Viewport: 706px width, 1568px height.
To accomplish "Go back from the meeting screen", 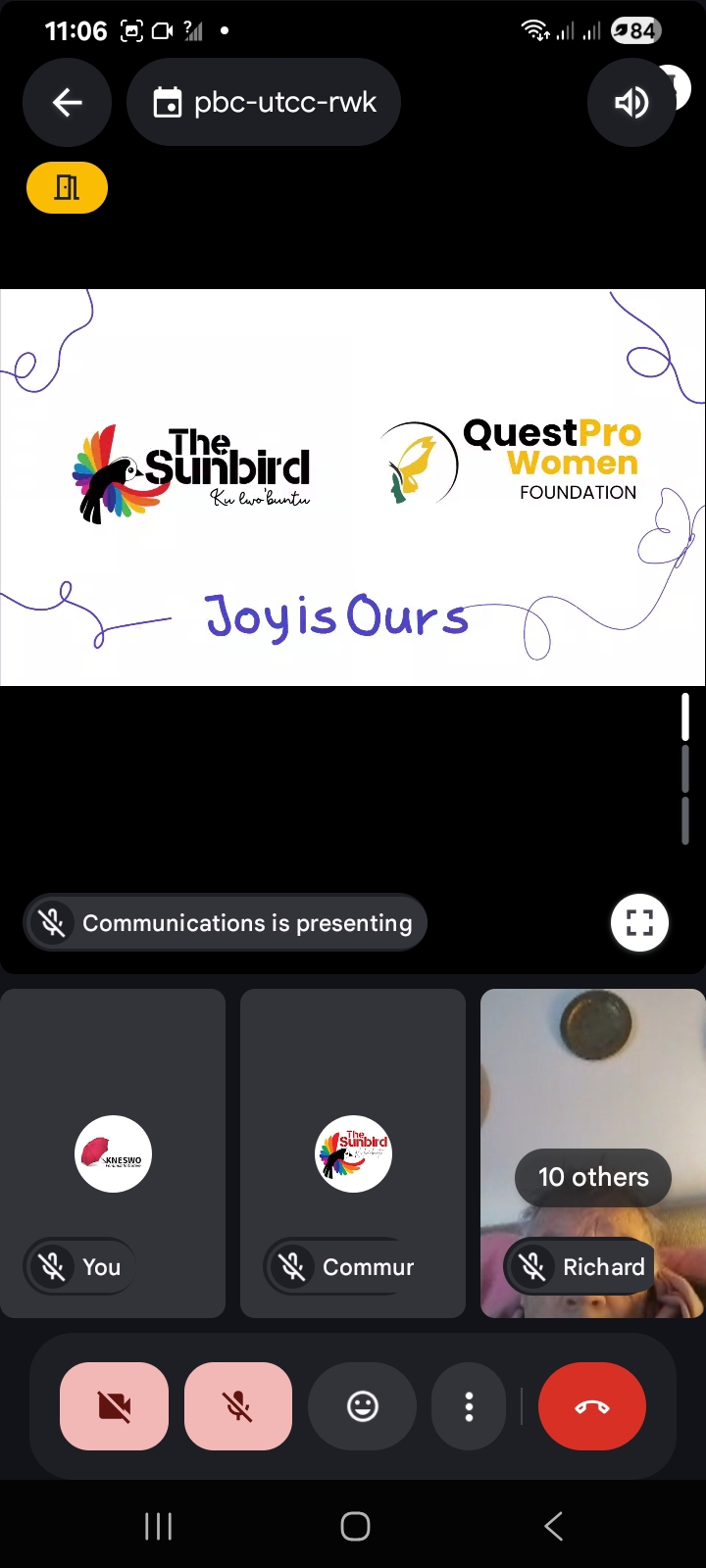I will point(67,103).
